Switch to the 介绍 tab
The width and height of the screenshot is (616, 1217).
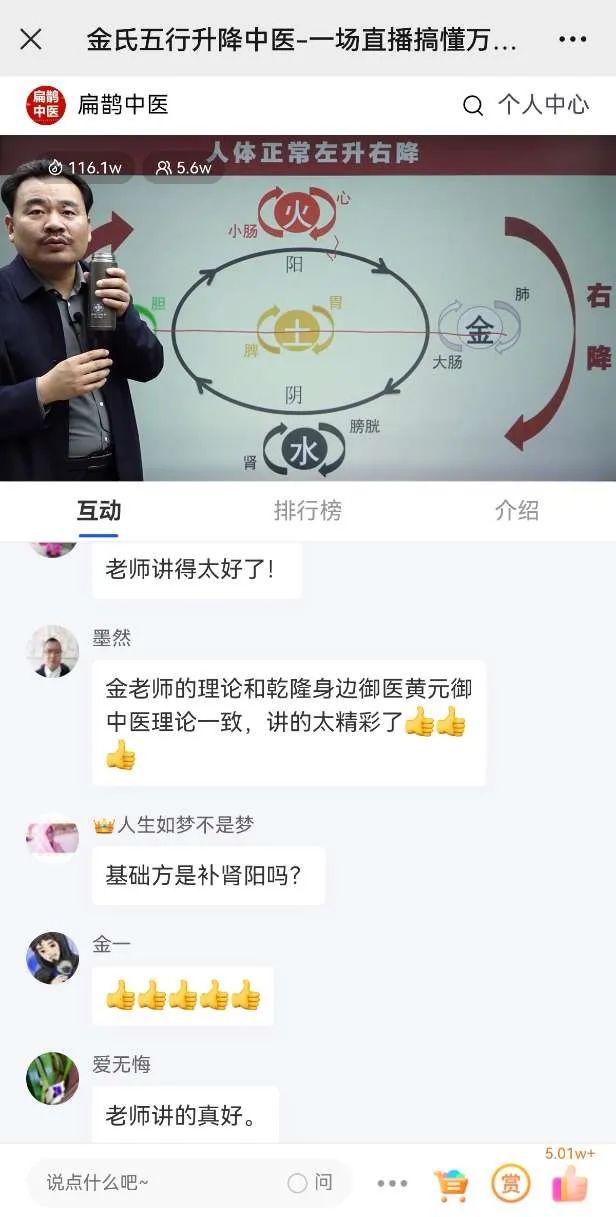517,511
